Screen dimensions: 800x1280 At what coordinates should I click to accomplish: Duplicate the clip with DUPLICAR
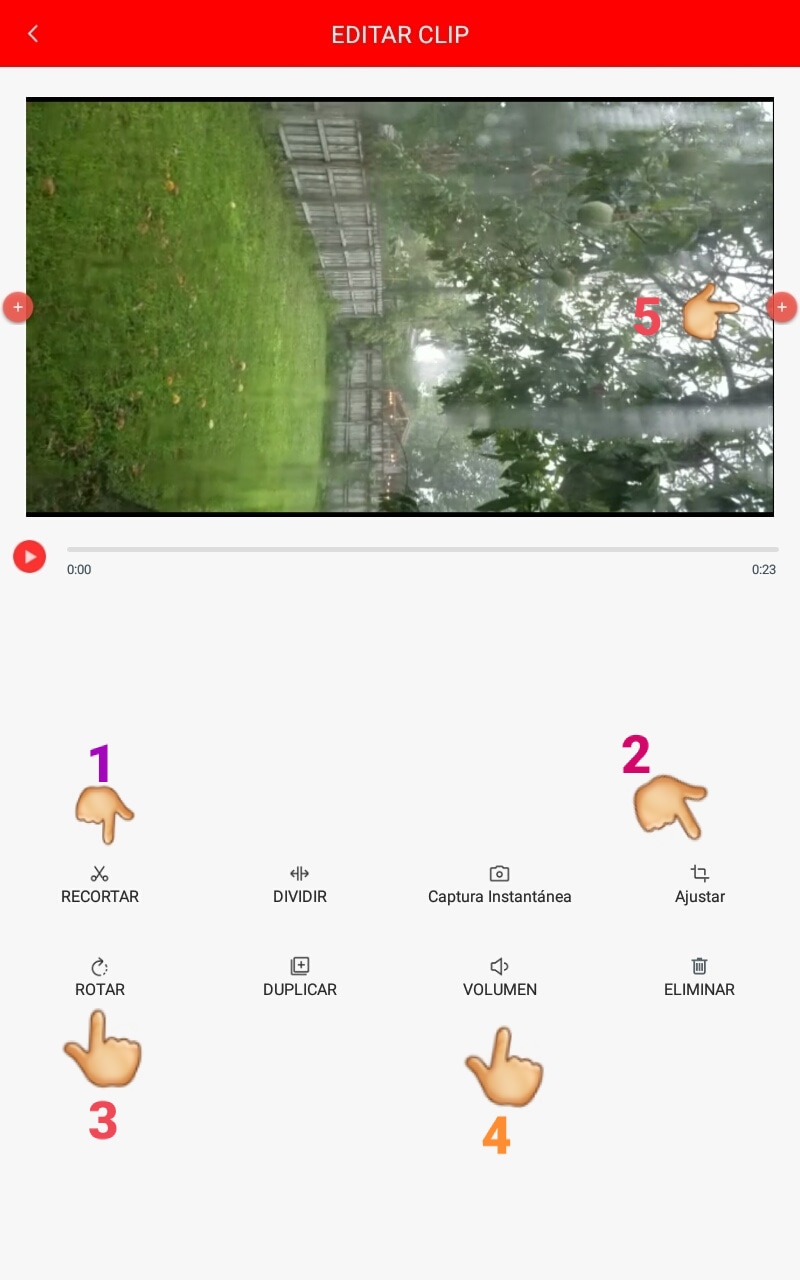pyautogui.click(x=299, y=977)
